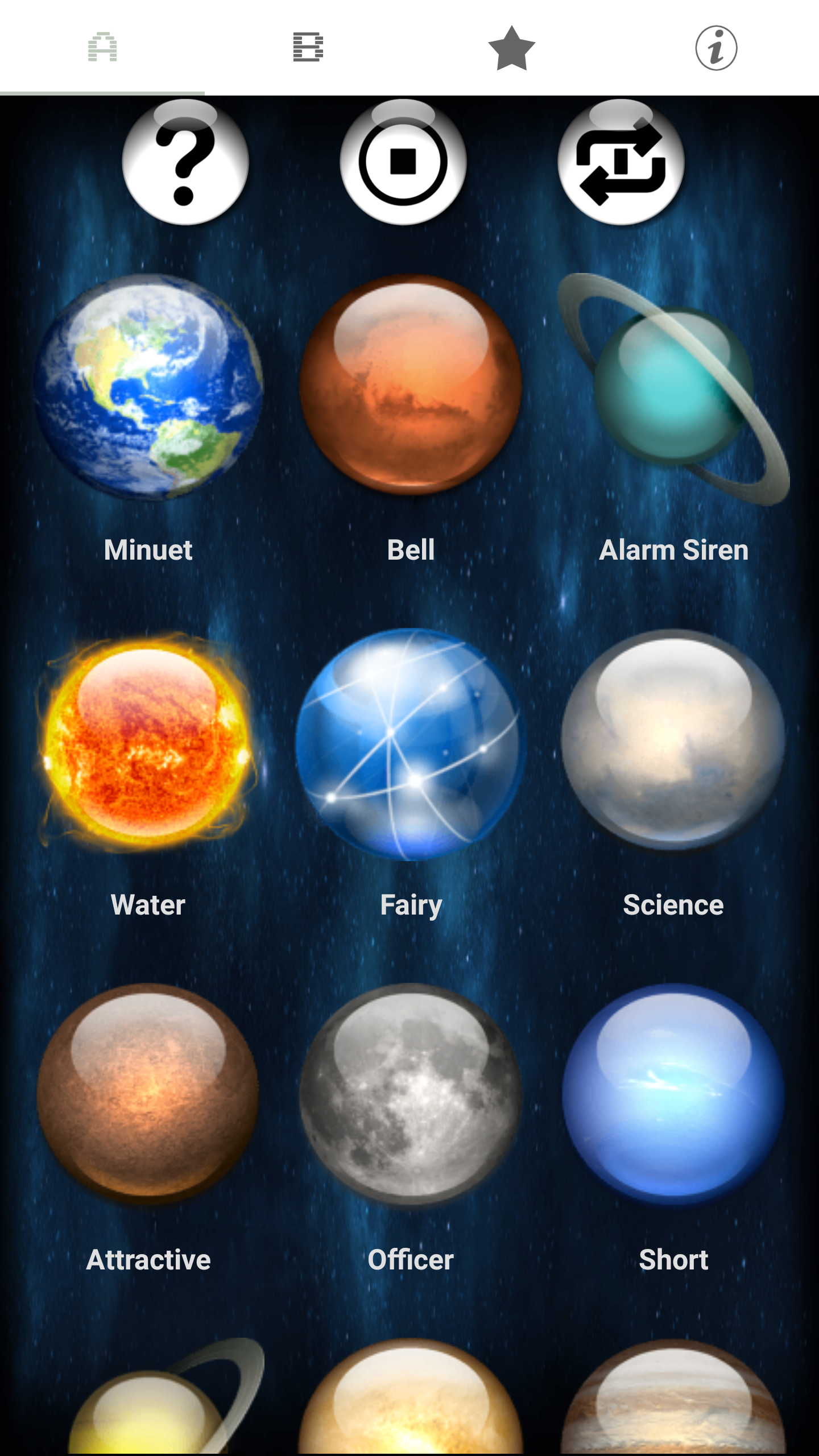Play the Minuet sound
This screenshot has width=819, height=1456.
click(x=148, y=387)
